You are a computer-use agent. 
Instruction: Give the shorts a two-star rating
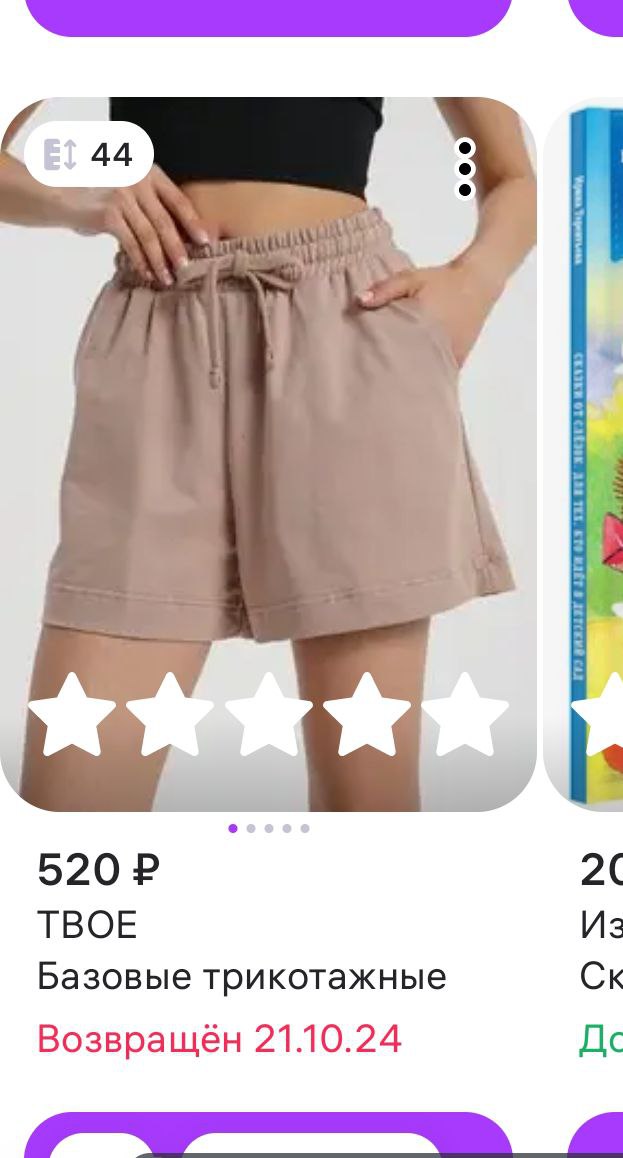[x=170, y=713]
